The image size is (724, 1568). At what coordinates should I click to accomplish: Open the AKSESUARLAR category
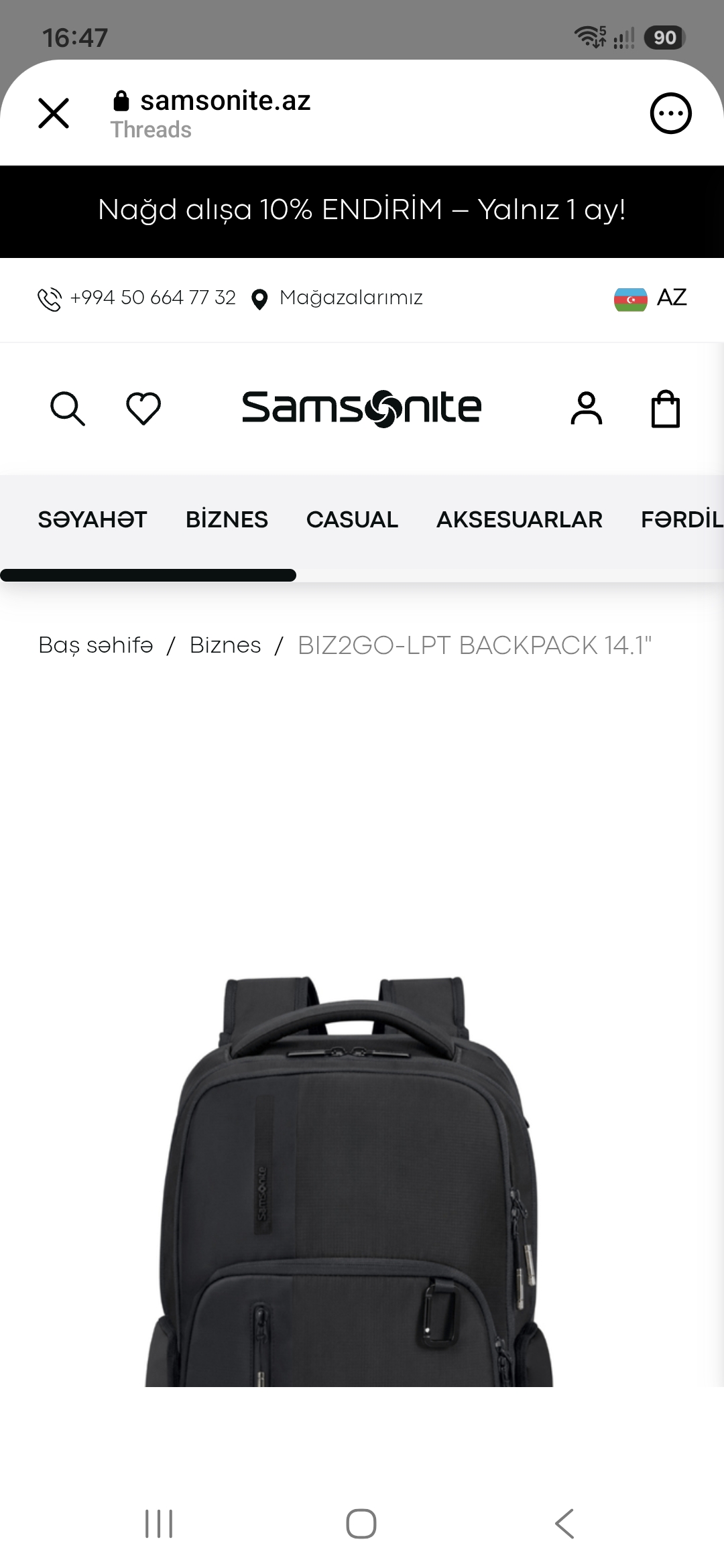point(520,519)
